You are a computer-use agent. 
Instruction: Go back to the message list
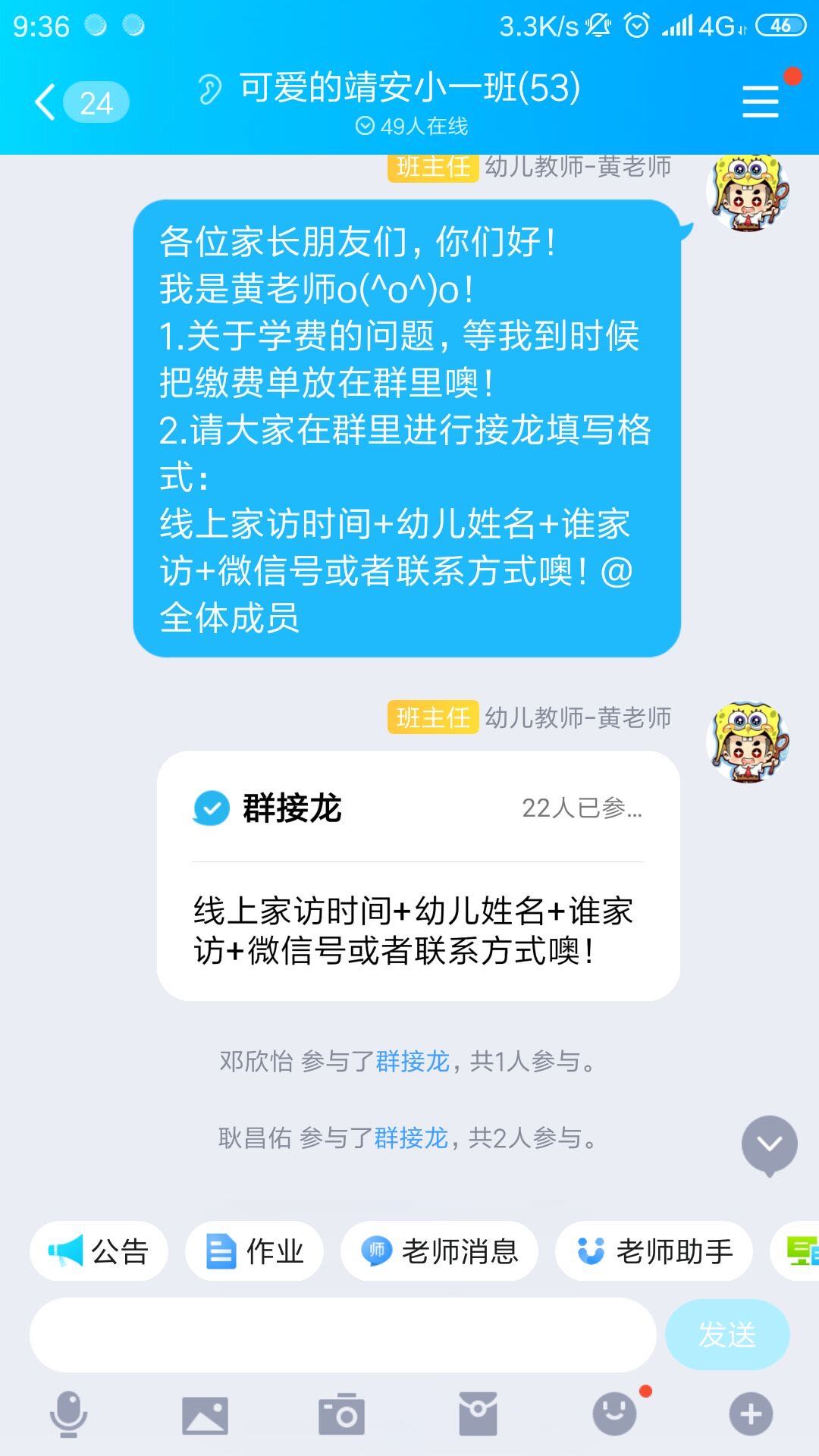coord(47,102)
